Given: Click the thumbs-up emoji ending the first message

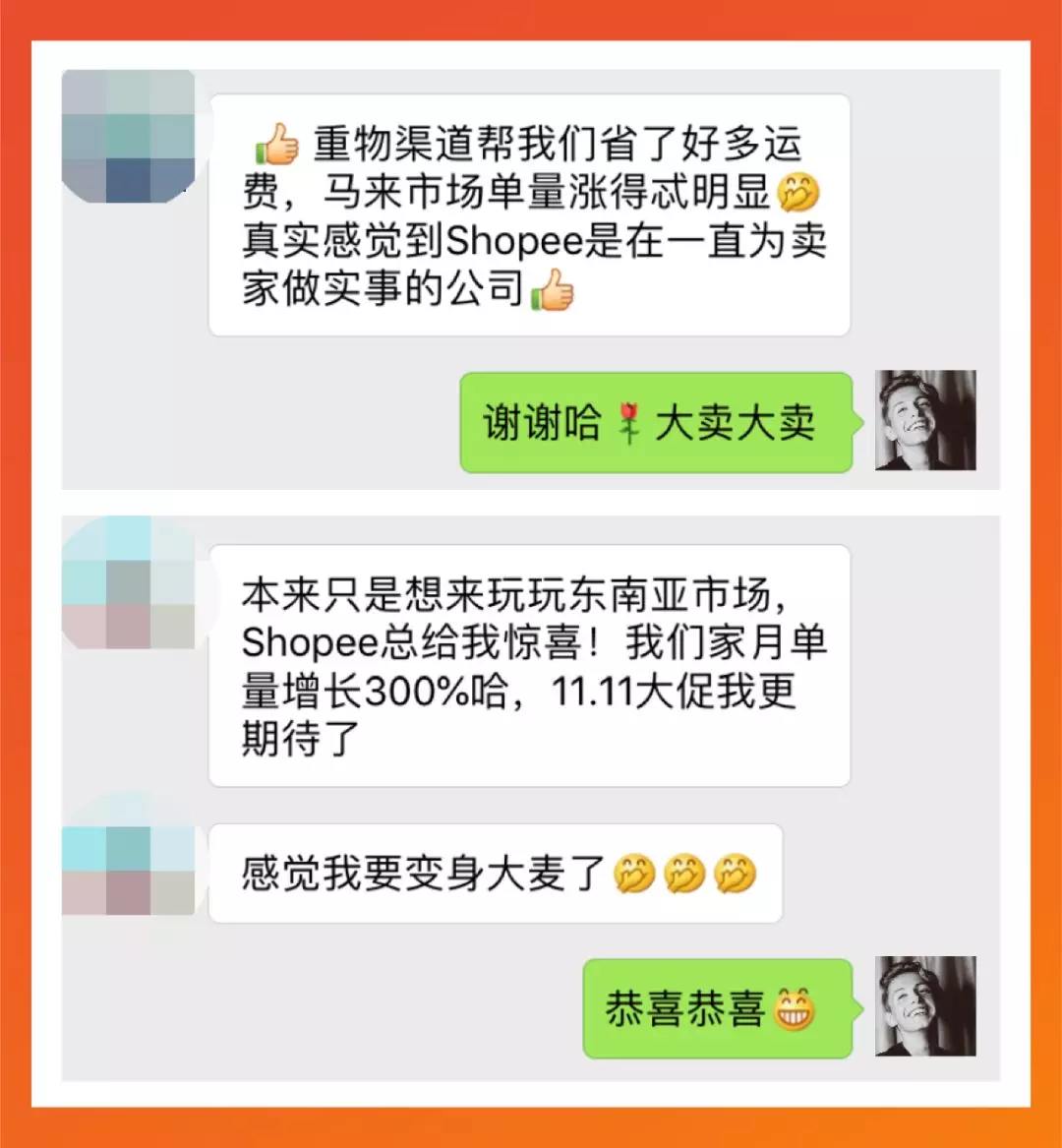Looking at the screenshot, I should pos(552,293).
